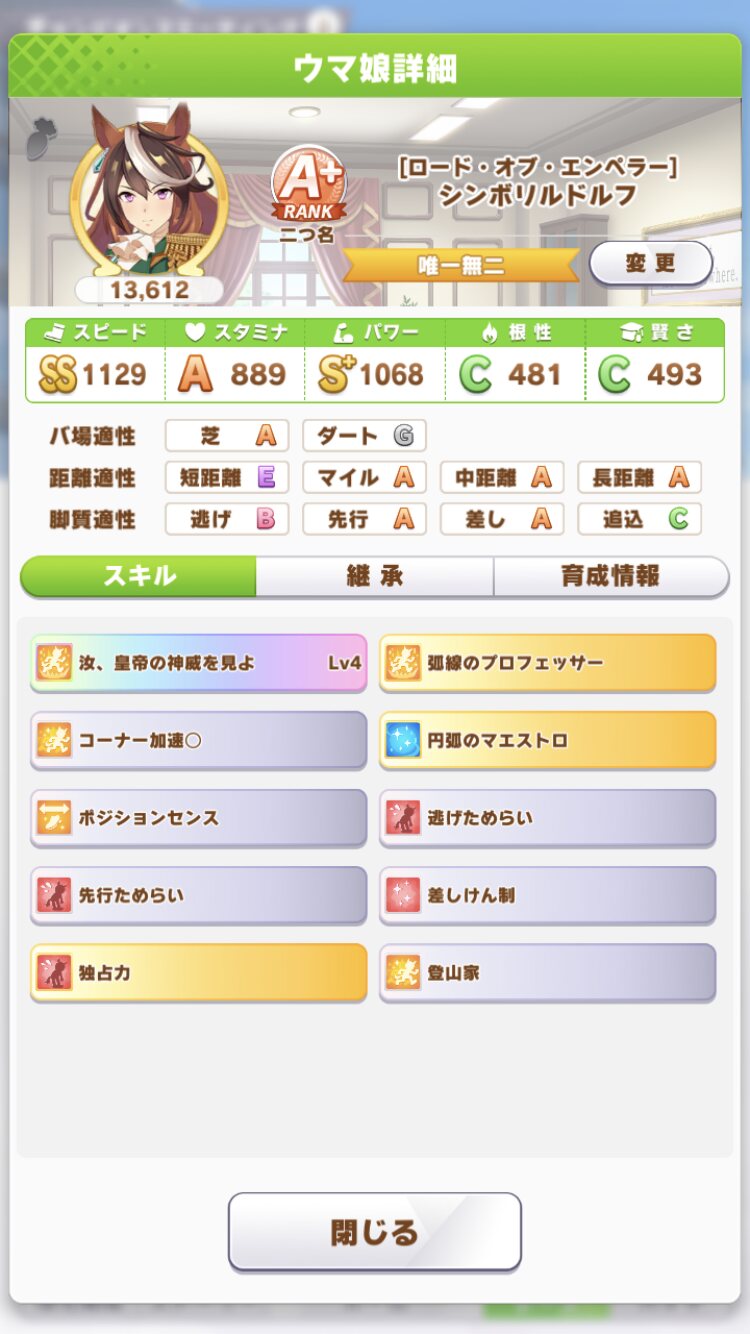
Task: View the 先行ためらい skill
Action: 198,894
